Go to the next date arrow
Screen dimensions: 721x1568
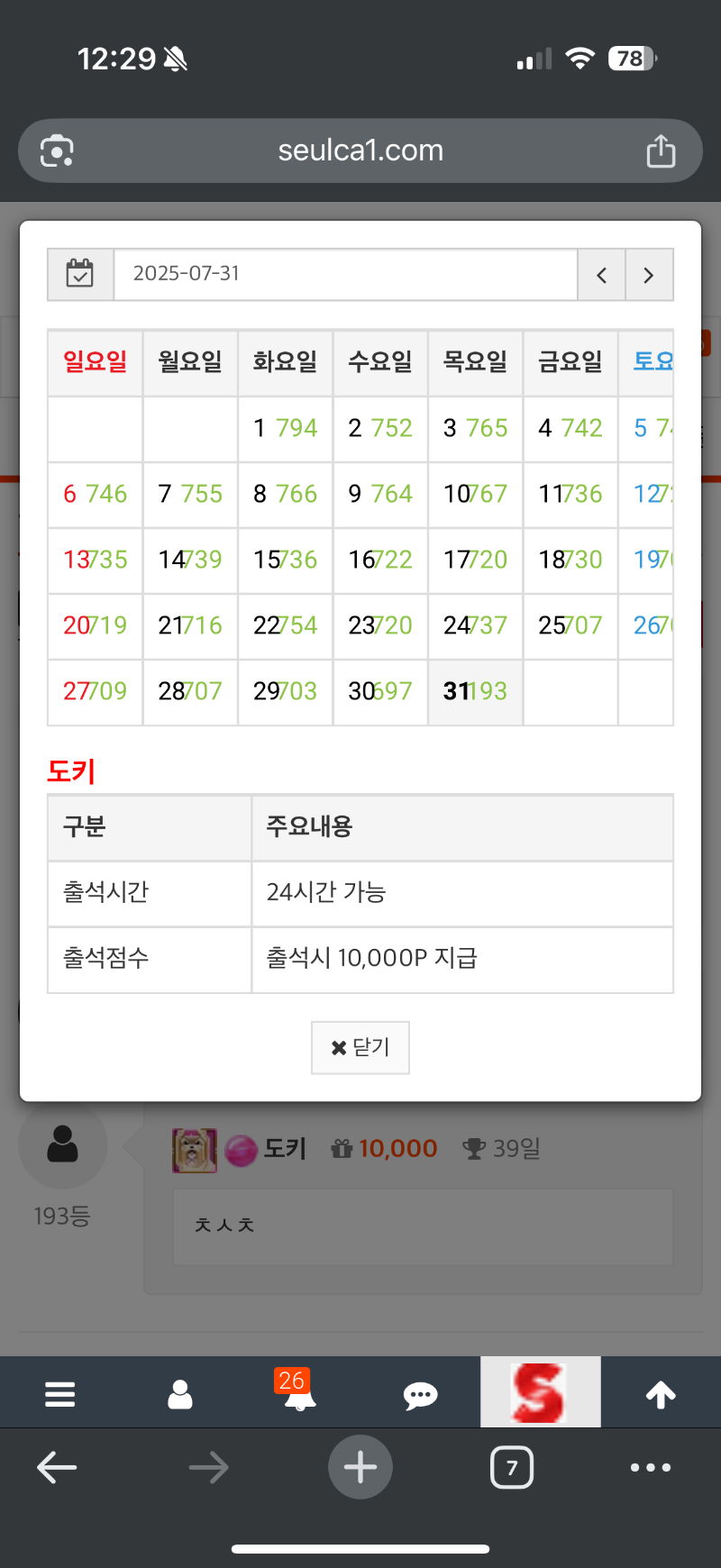[x=648, y=275]
